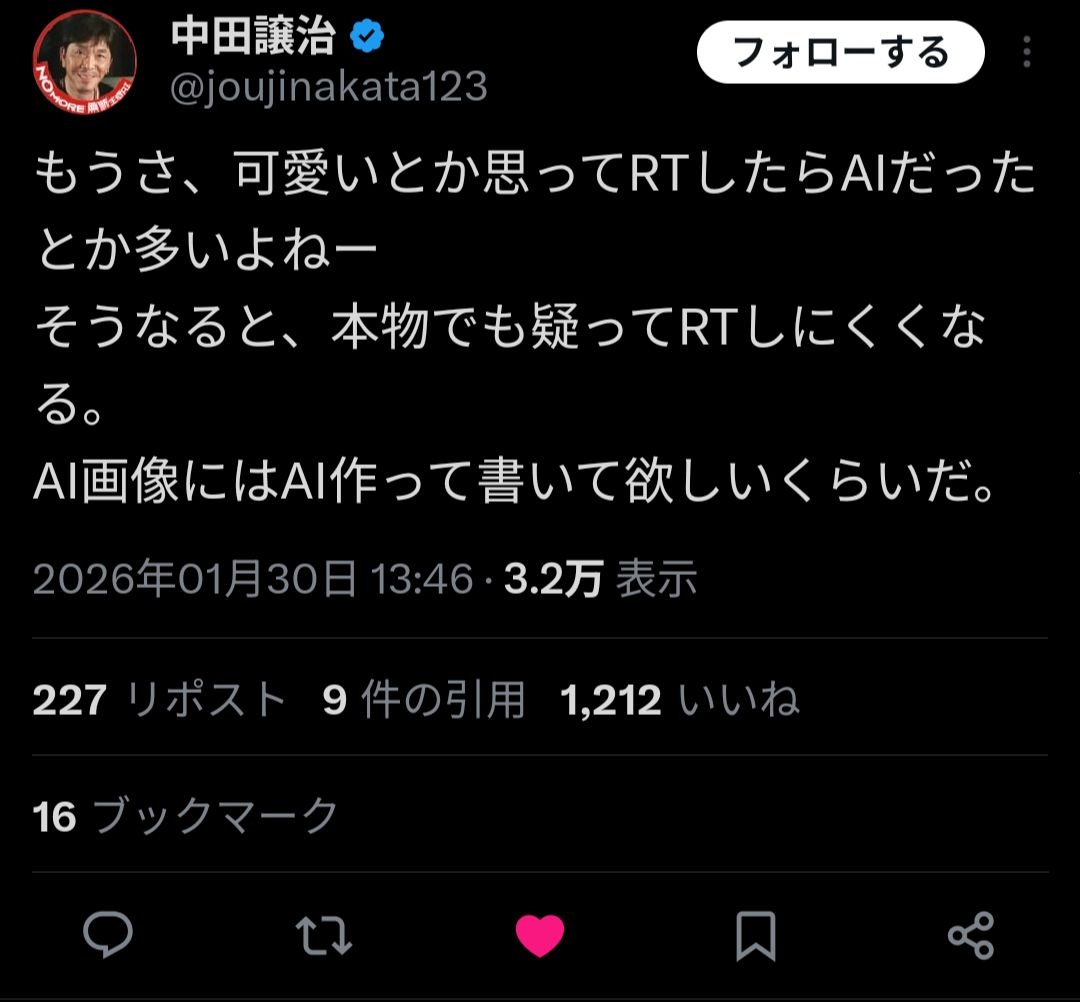Reply to this post
Screen dimensions: 1080x1002
108,935
